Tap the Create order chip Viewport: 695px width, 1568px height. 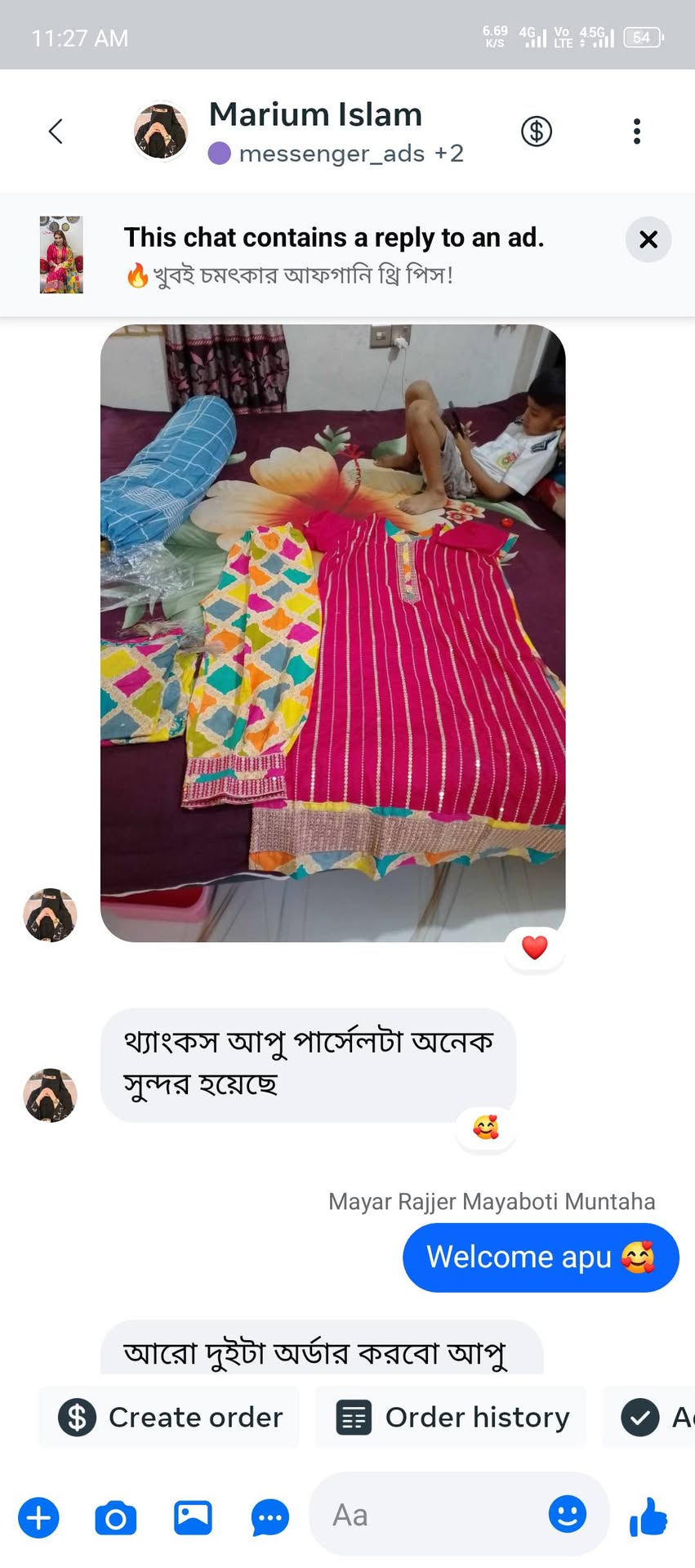point(170,1417)
